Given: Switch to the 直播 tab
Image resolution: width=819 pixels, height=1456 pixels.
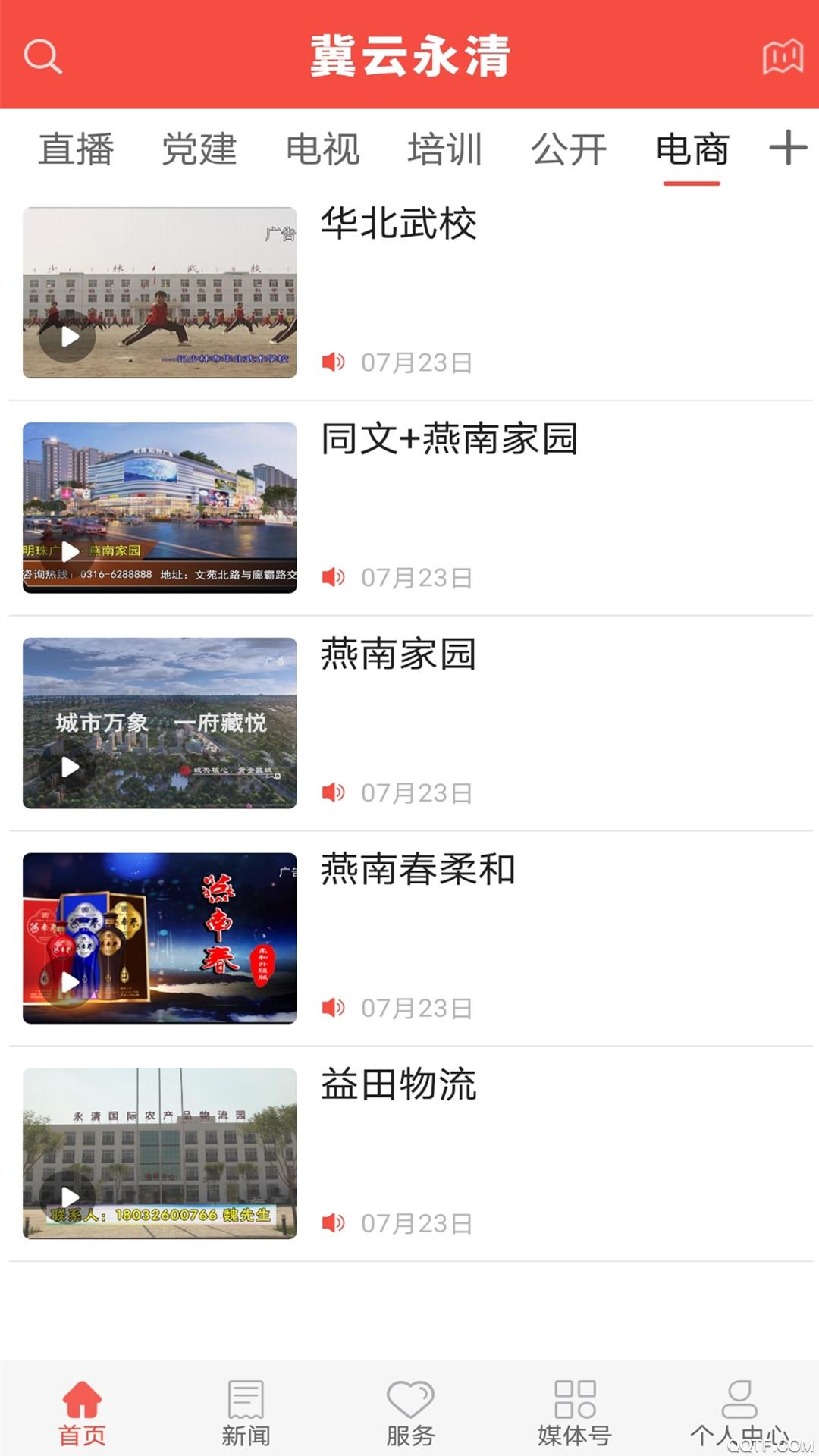Looking at the screenshot, I should pos(76,149).
